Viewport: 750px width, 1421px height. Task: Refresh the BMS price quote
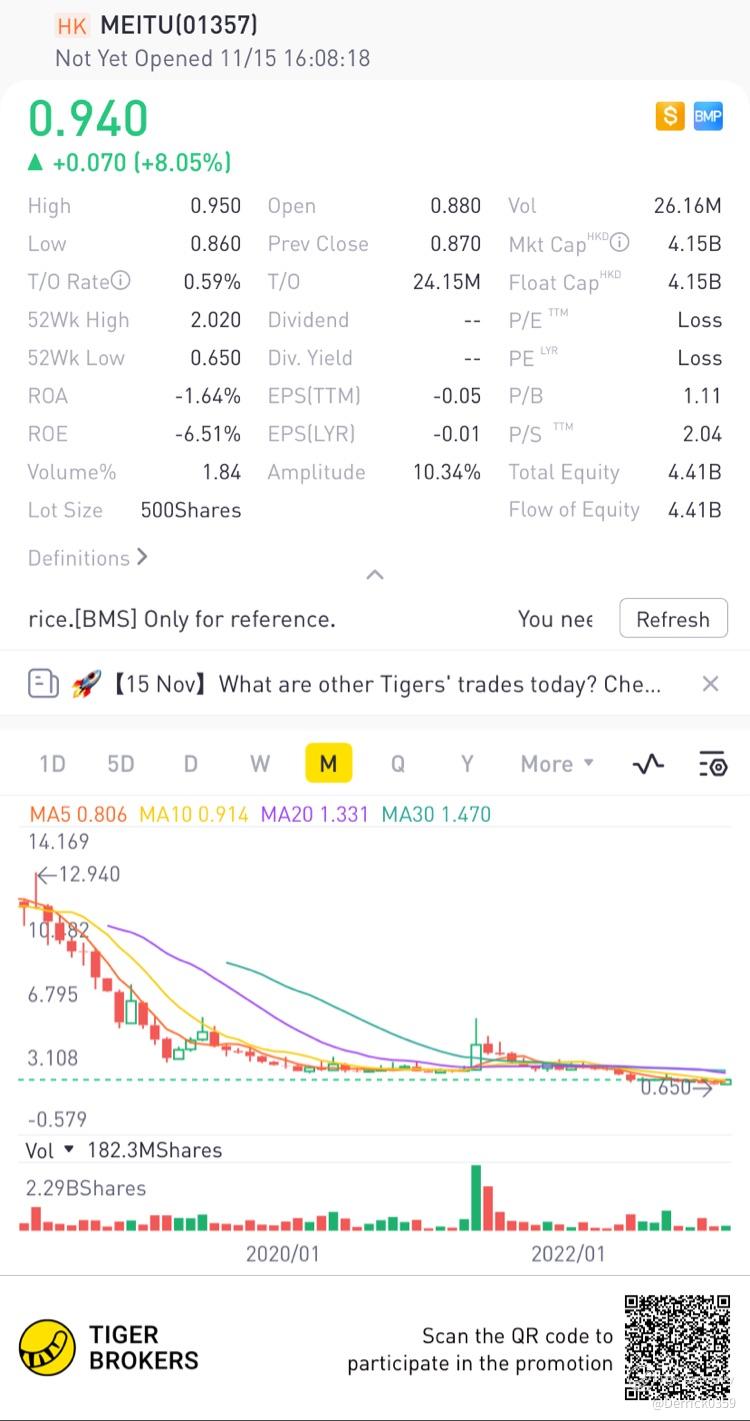(x=672, y=619)
